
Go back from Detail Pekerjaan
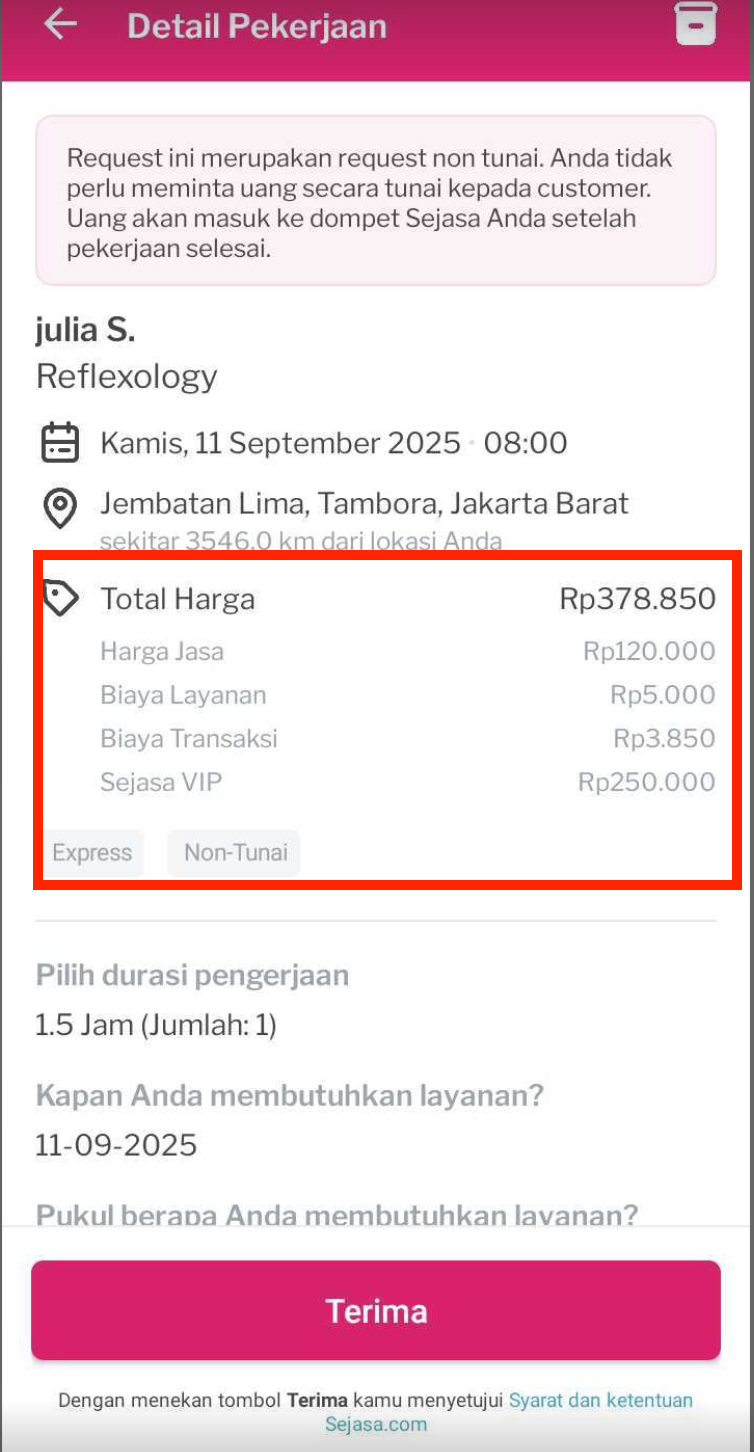pyautogui.click(x=61, y=25)
